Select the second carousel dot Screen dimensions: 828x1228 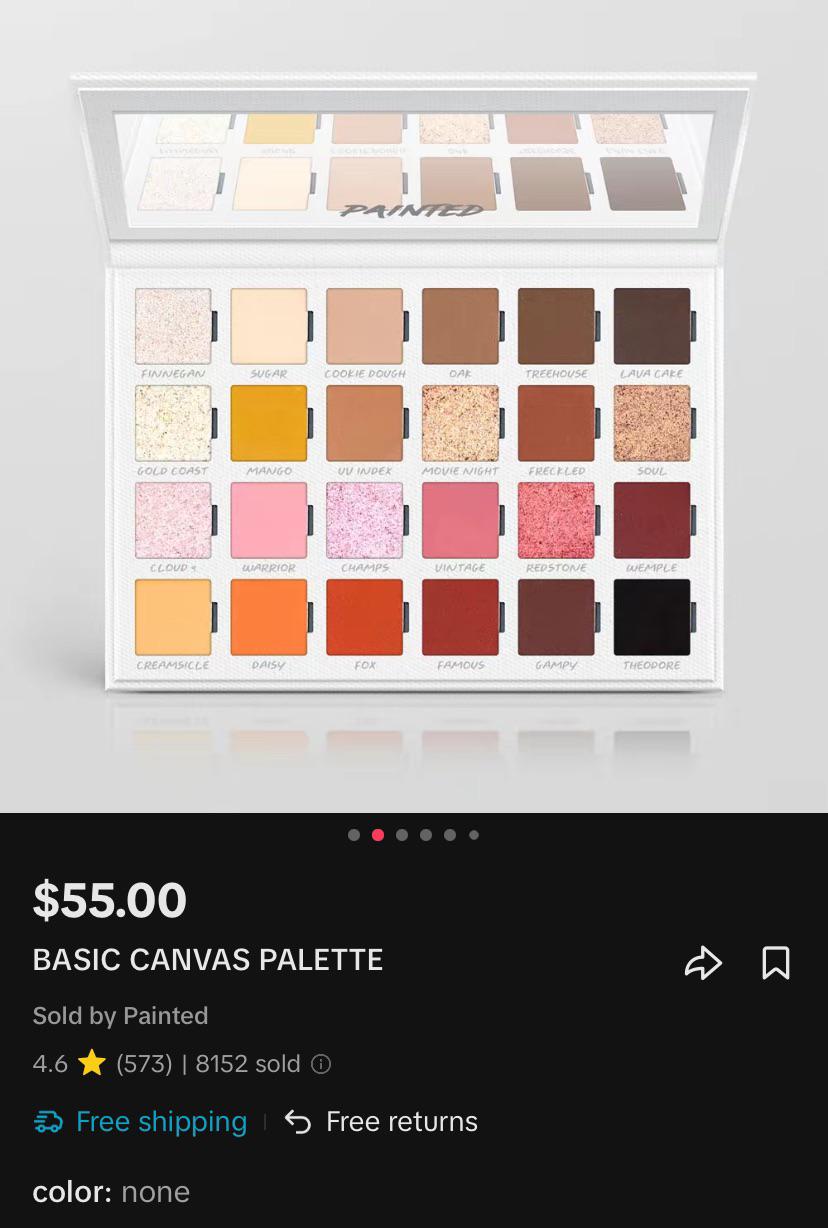pyautogui.click(x=377, y=834)
